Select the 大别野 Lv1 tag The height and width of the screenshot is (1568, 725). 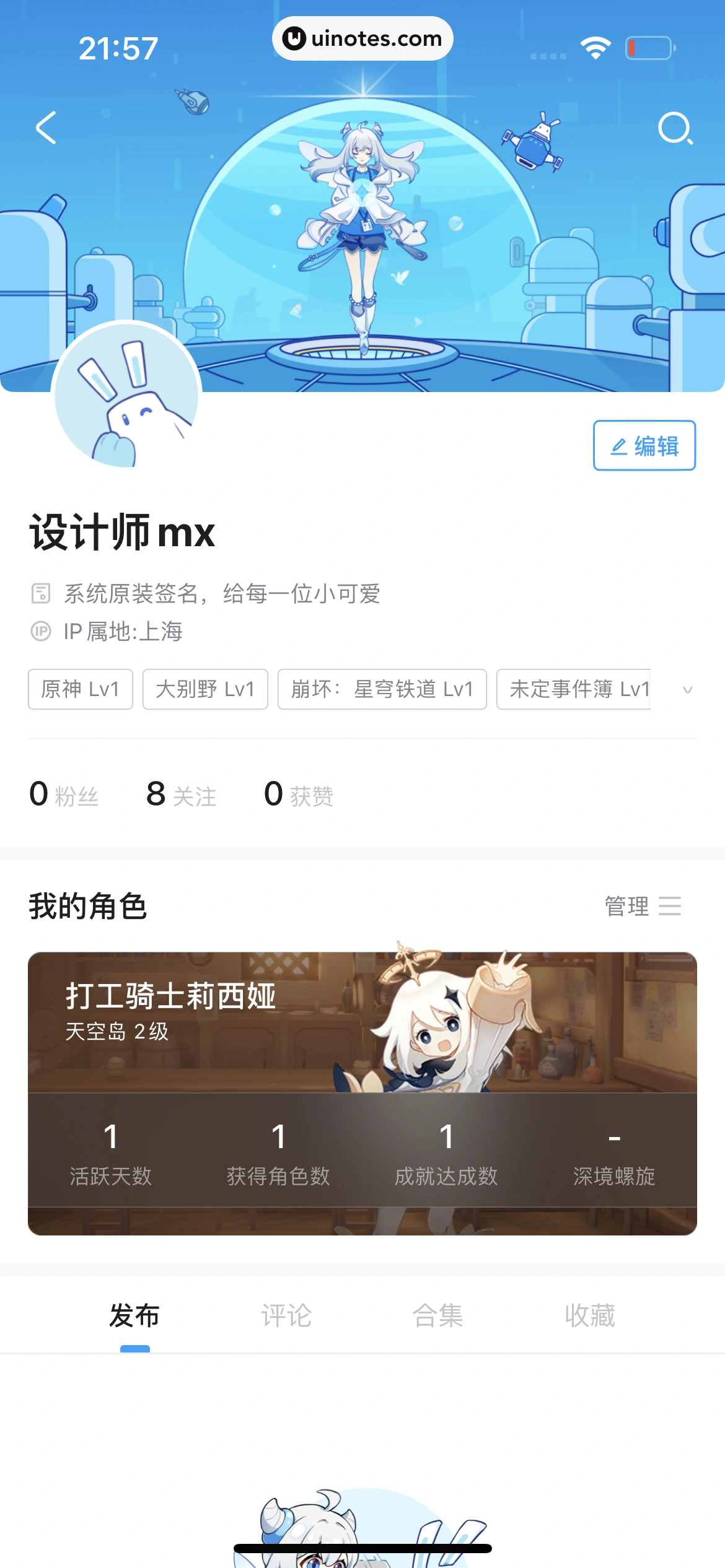pos(205,689)
